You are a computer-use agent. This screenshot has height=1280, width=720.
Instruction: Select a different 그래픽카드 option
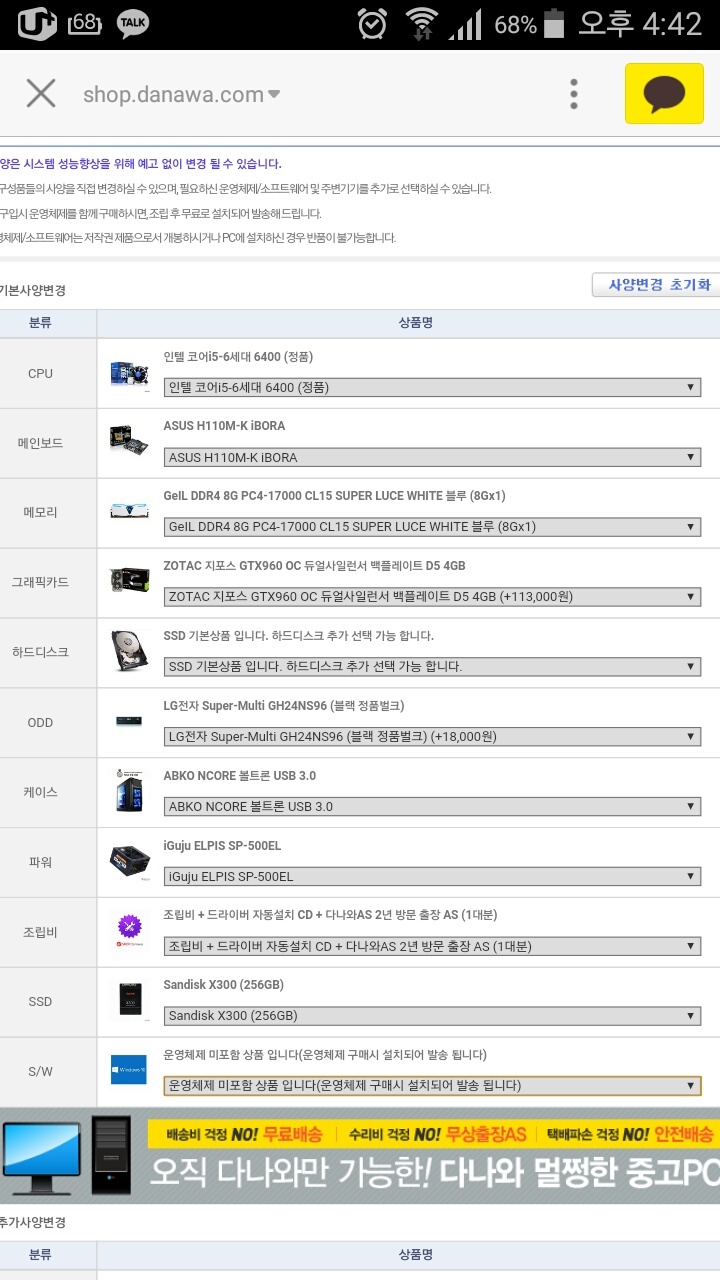(x=432, y=597)
